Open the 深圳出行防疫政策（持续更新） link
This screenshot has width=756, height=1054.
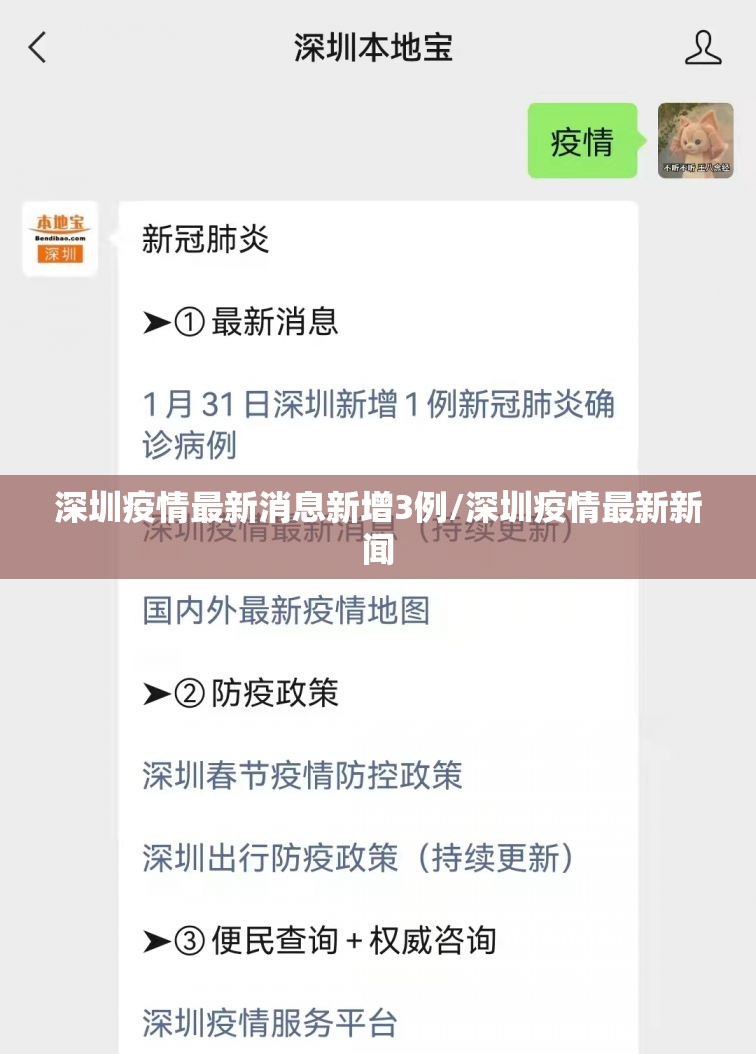[360, 858]
